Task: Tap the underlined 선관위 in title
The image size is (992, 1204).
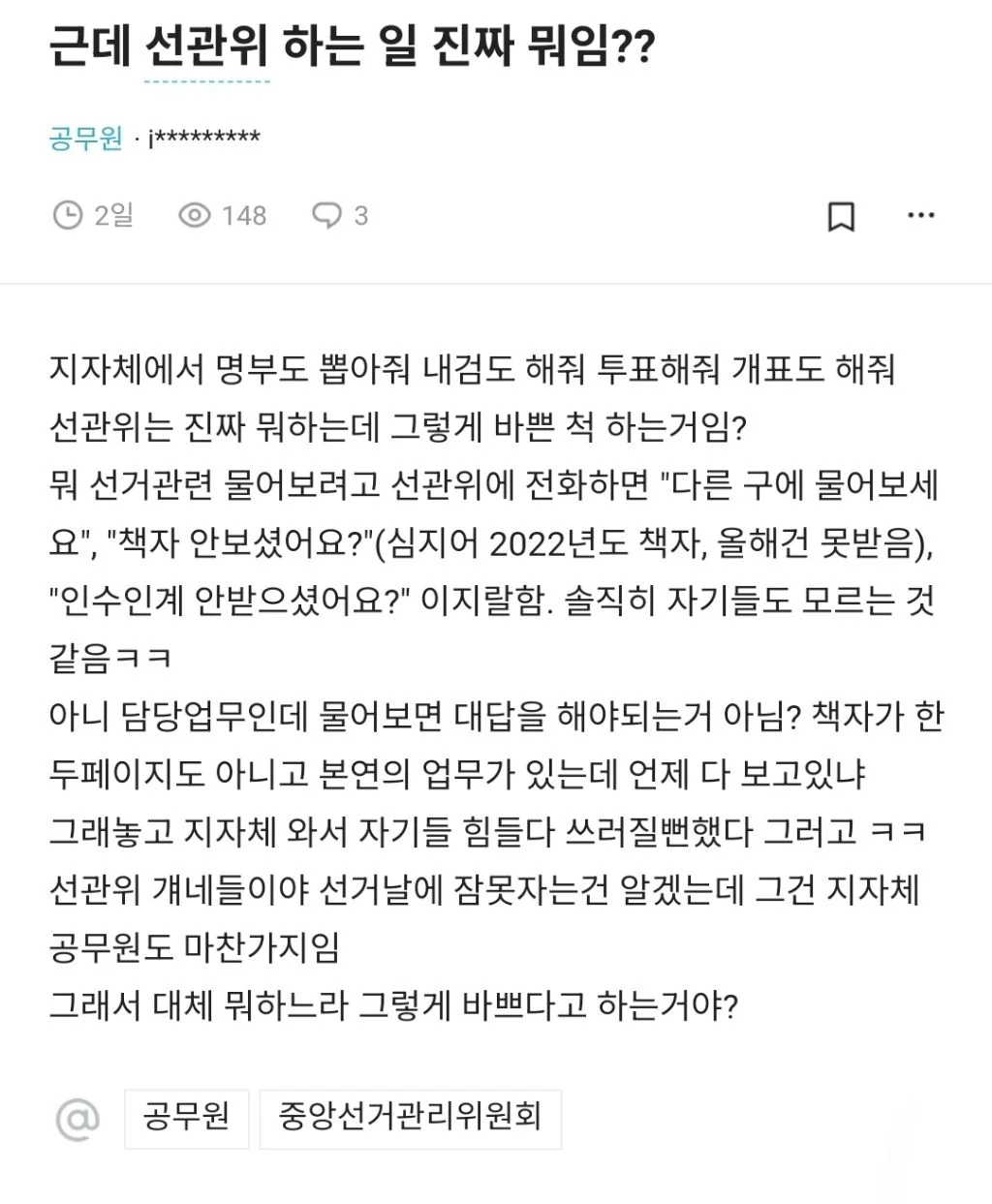Action: click(206, 46)
